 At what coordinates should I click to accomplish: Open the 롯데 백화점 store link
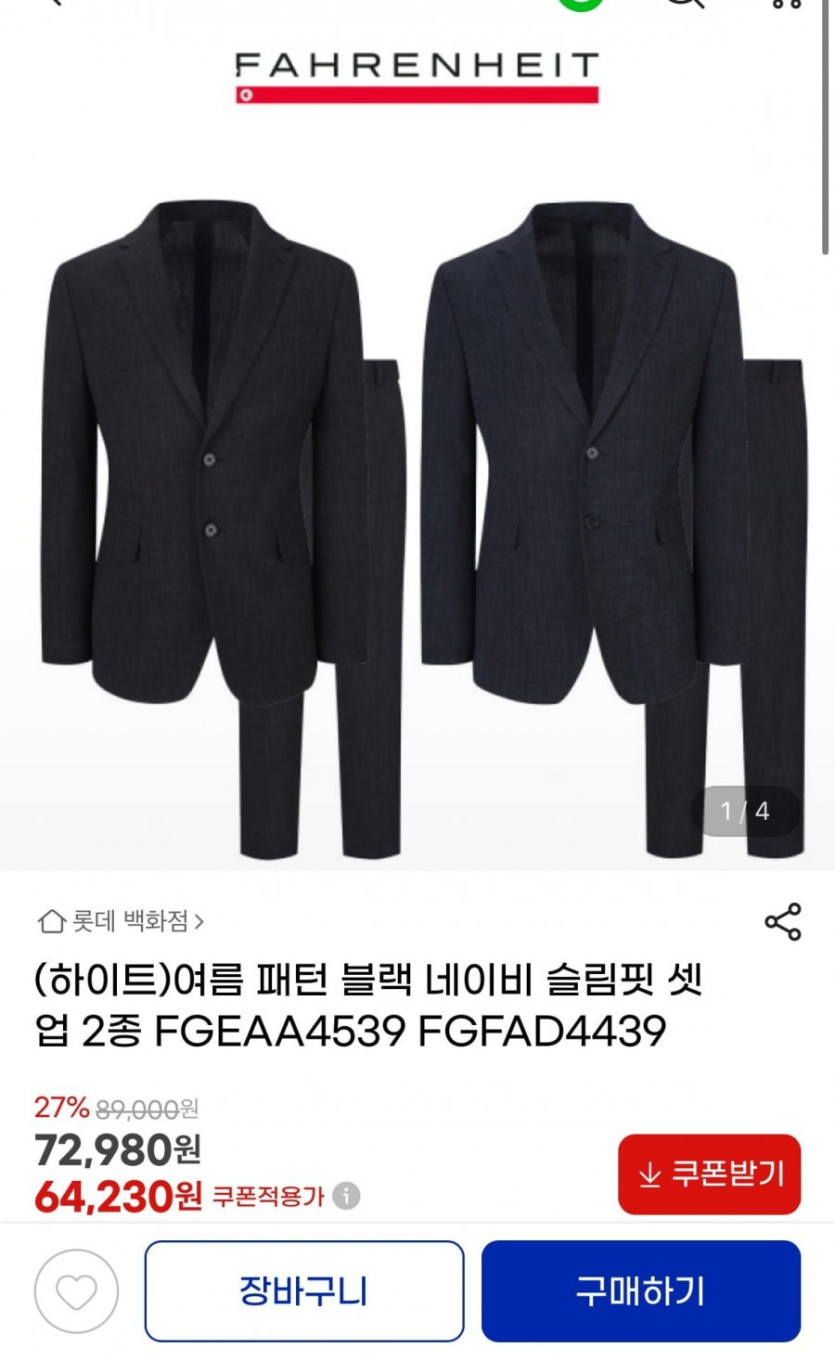pyautogui.click(x=120, y=920)
